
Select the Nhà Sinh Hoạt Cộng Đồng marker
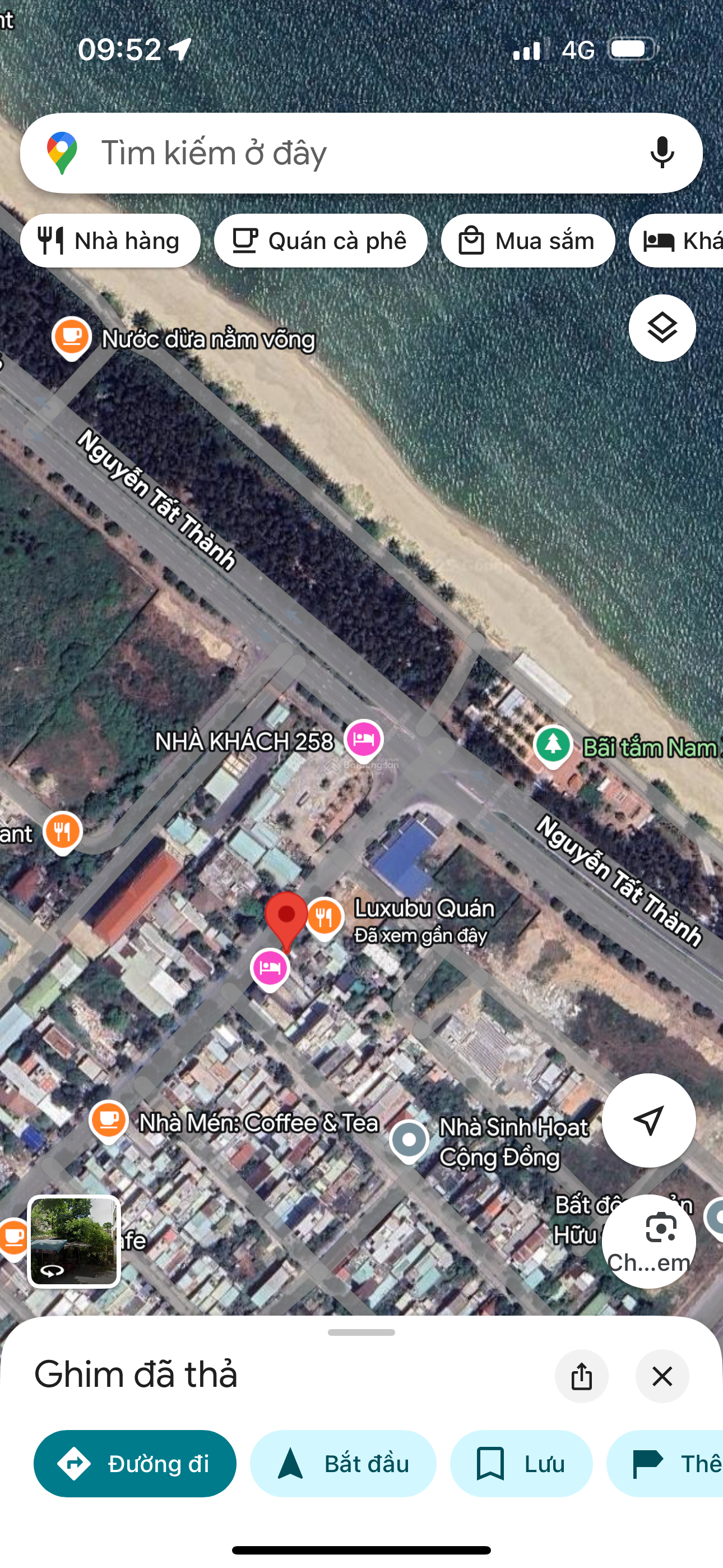pos(409,1140)
